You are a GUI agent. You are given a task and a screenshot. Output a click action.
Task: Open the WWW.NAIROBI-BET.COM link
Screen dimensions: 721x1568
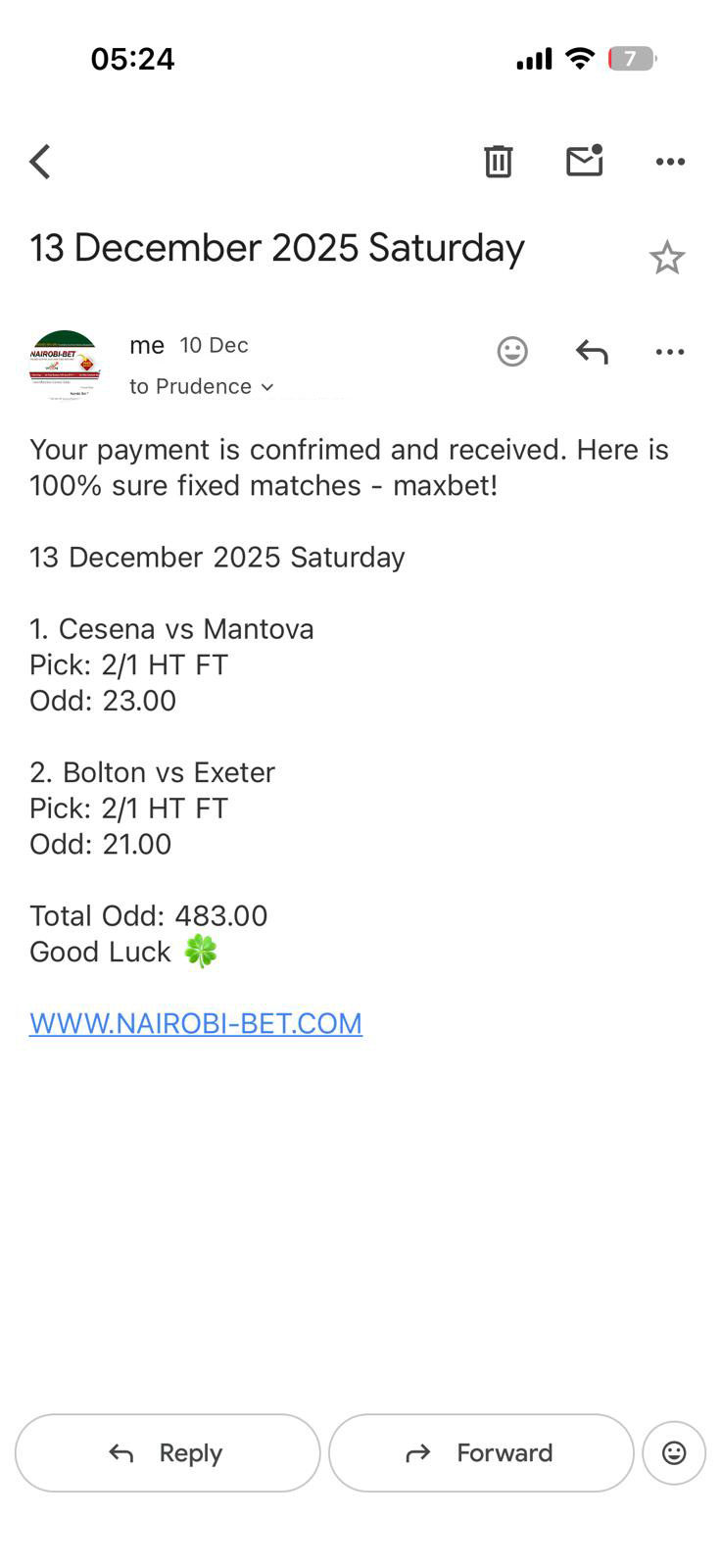[x=196, y=1023]
